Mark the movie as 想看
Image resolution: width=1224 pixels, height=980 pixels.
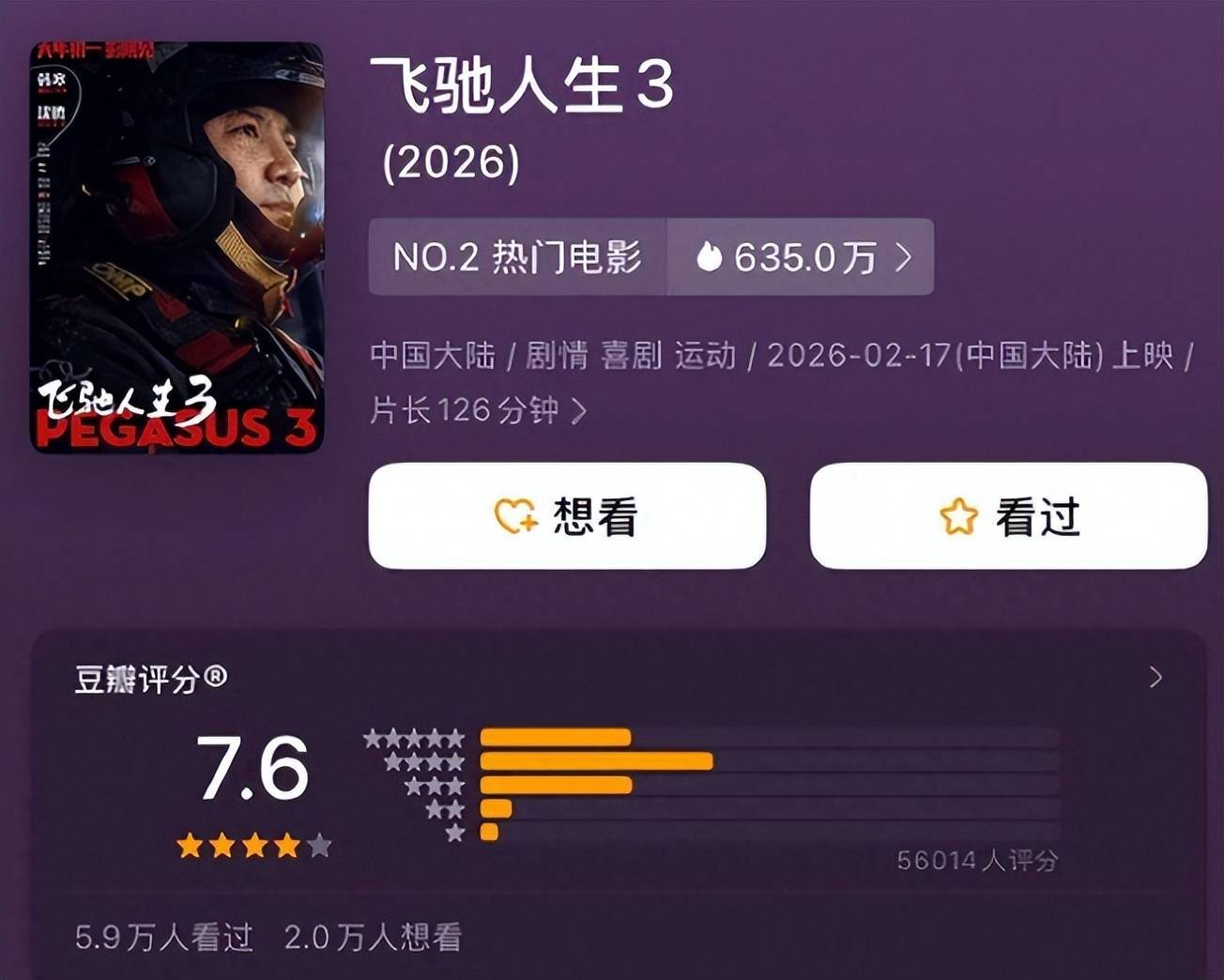[x=567, y=516]
